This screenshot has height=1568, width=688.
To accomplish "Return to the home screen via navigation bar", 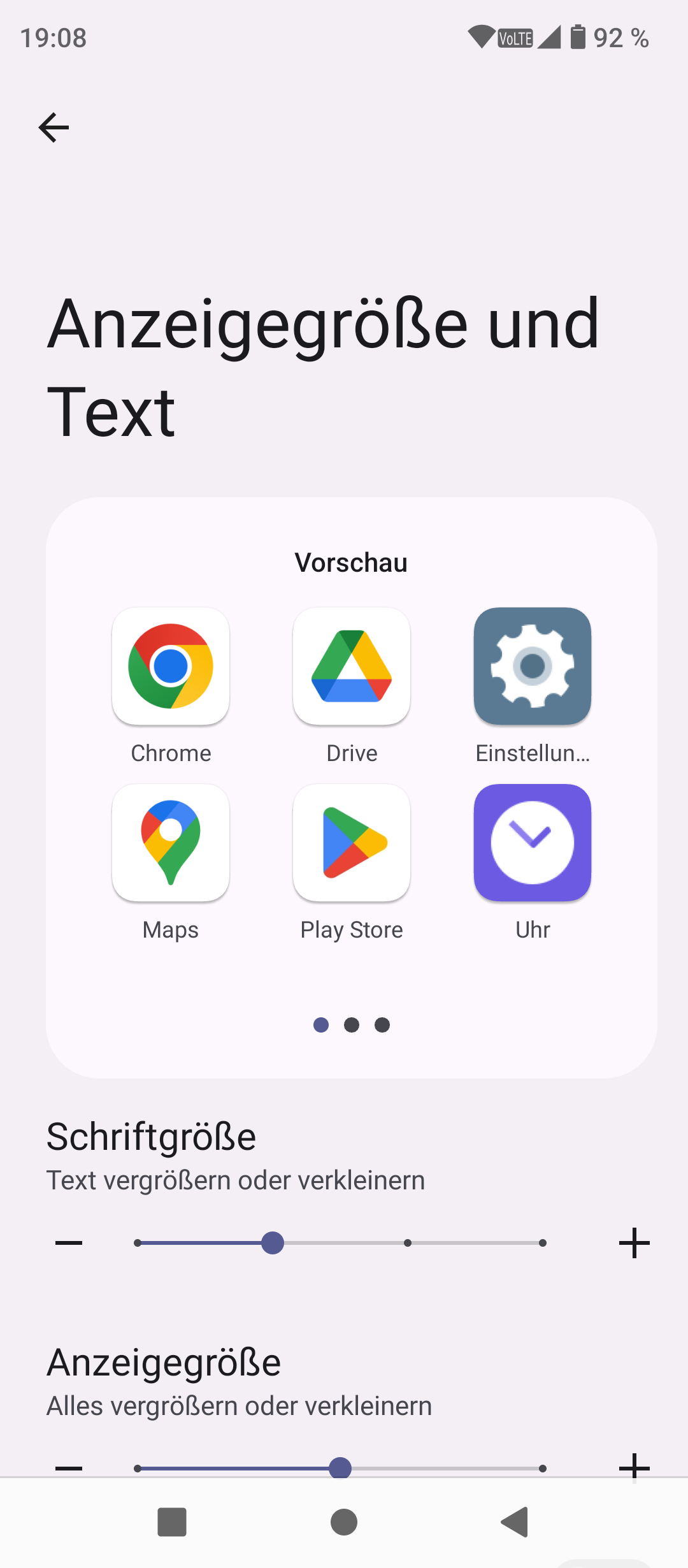I will pos(344,1522).
